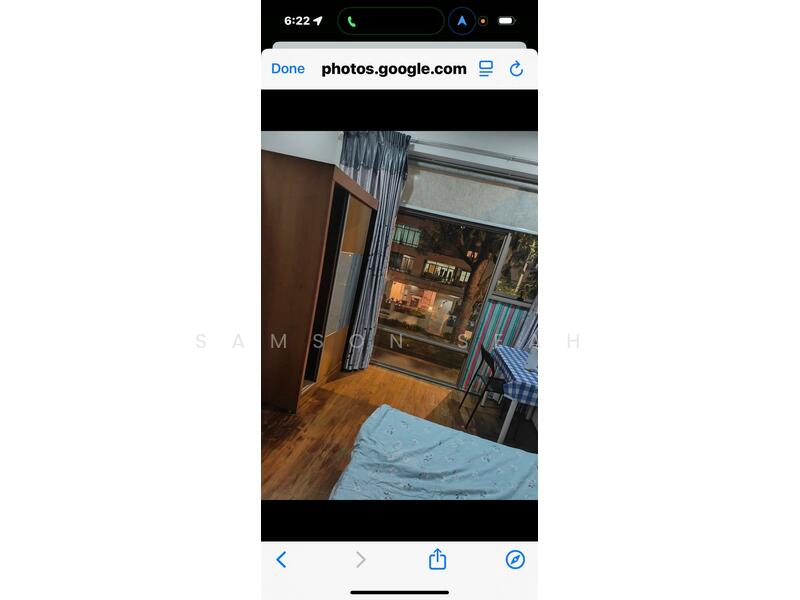This screenshot has width=800, height=600.
Task: Reload the photos.google.com page
Action: (516, 69)
